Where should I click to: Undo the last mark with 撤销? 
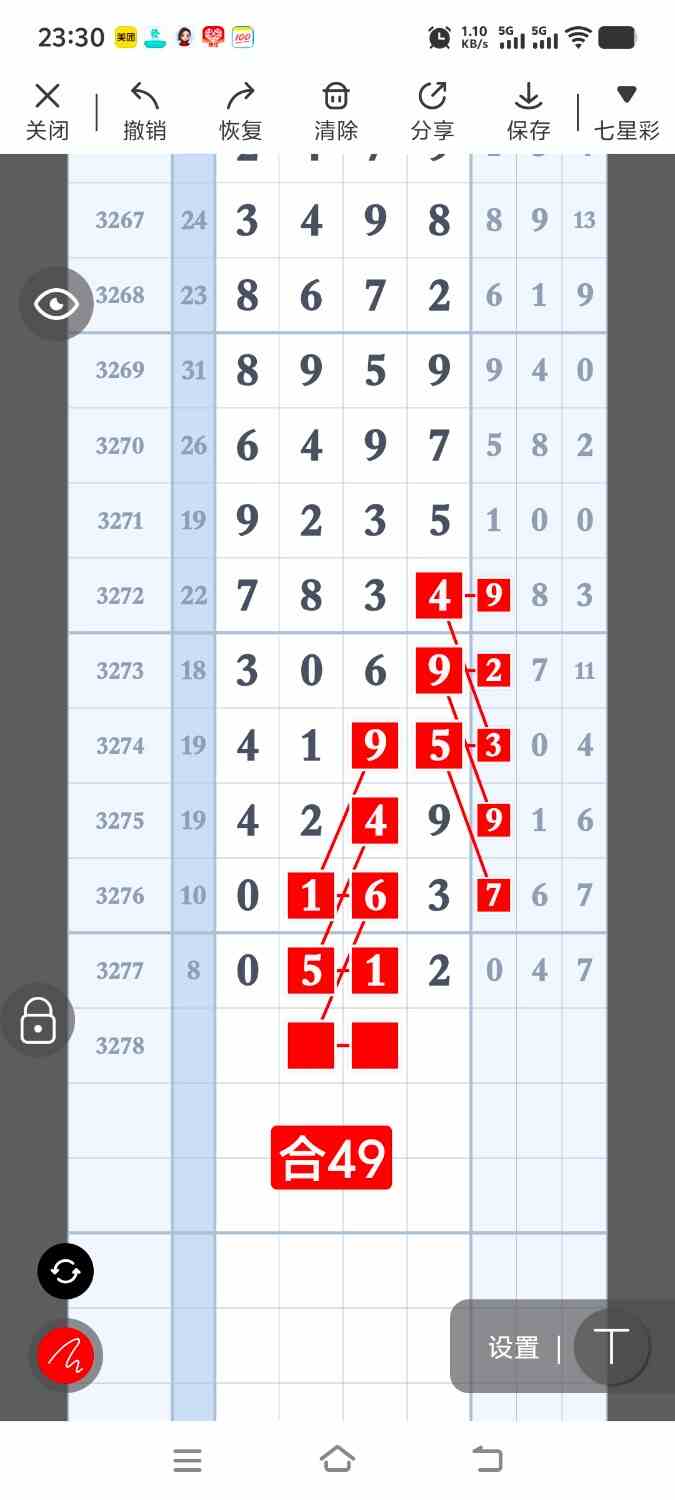point(145,111)
